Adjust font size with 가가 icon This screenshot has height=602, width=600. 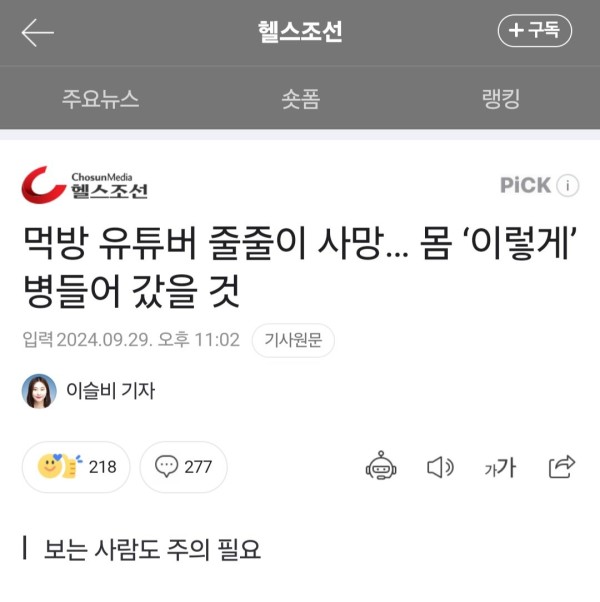500,467
